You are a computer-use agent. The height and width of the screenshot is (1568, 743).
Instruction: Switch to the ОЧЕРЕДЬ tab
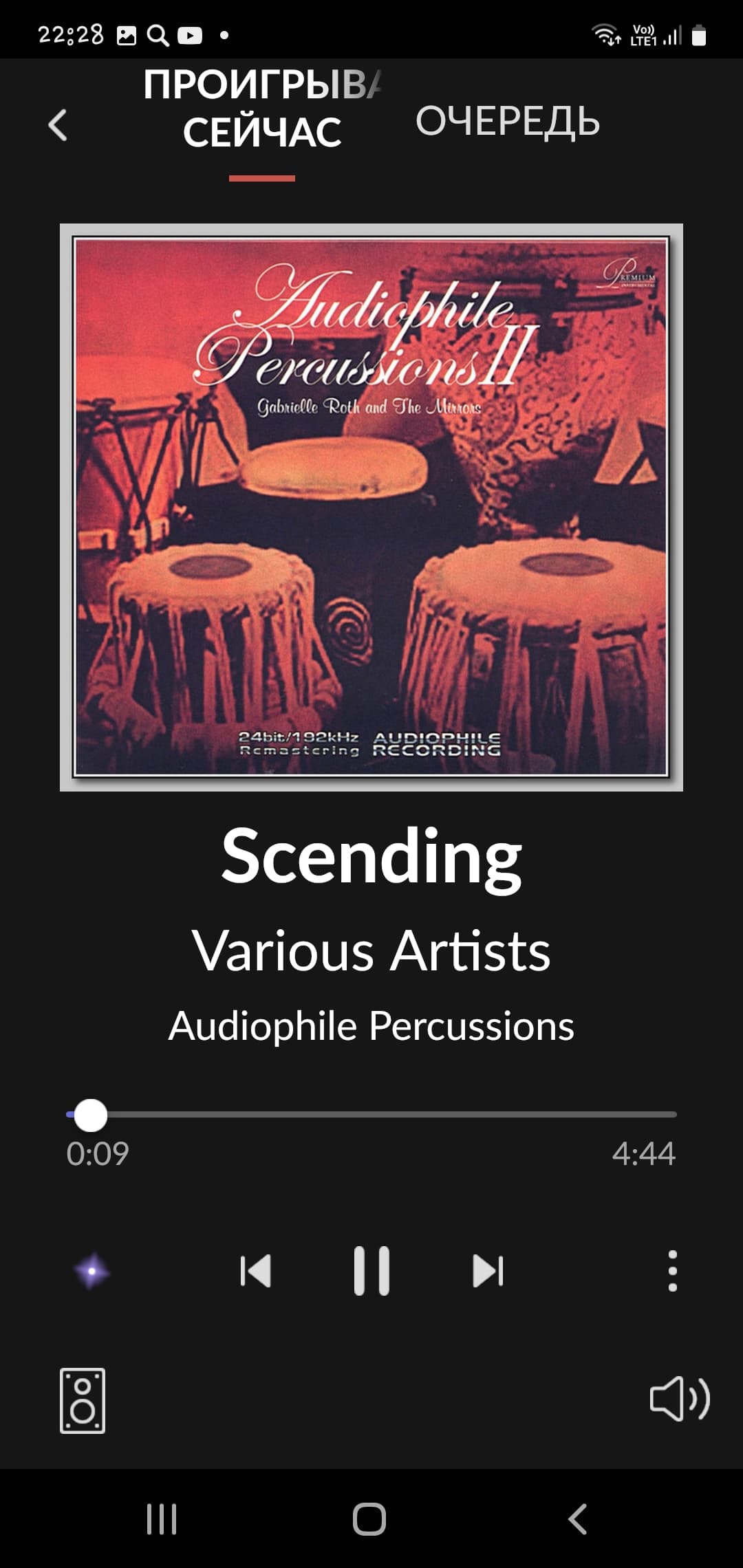(x=507, y=121)
